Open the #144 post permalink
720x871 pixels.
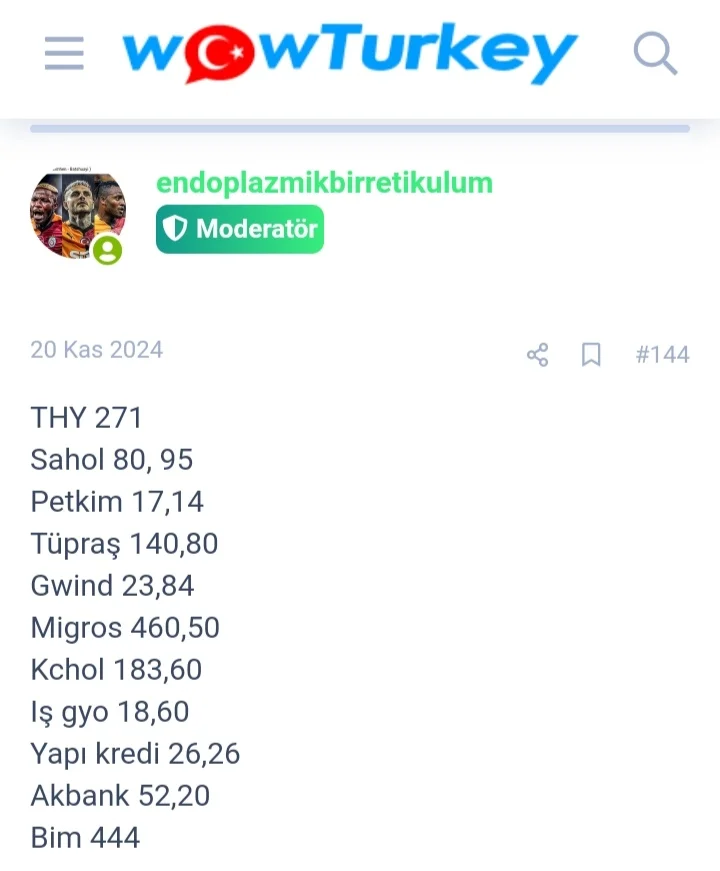point(662,355)
